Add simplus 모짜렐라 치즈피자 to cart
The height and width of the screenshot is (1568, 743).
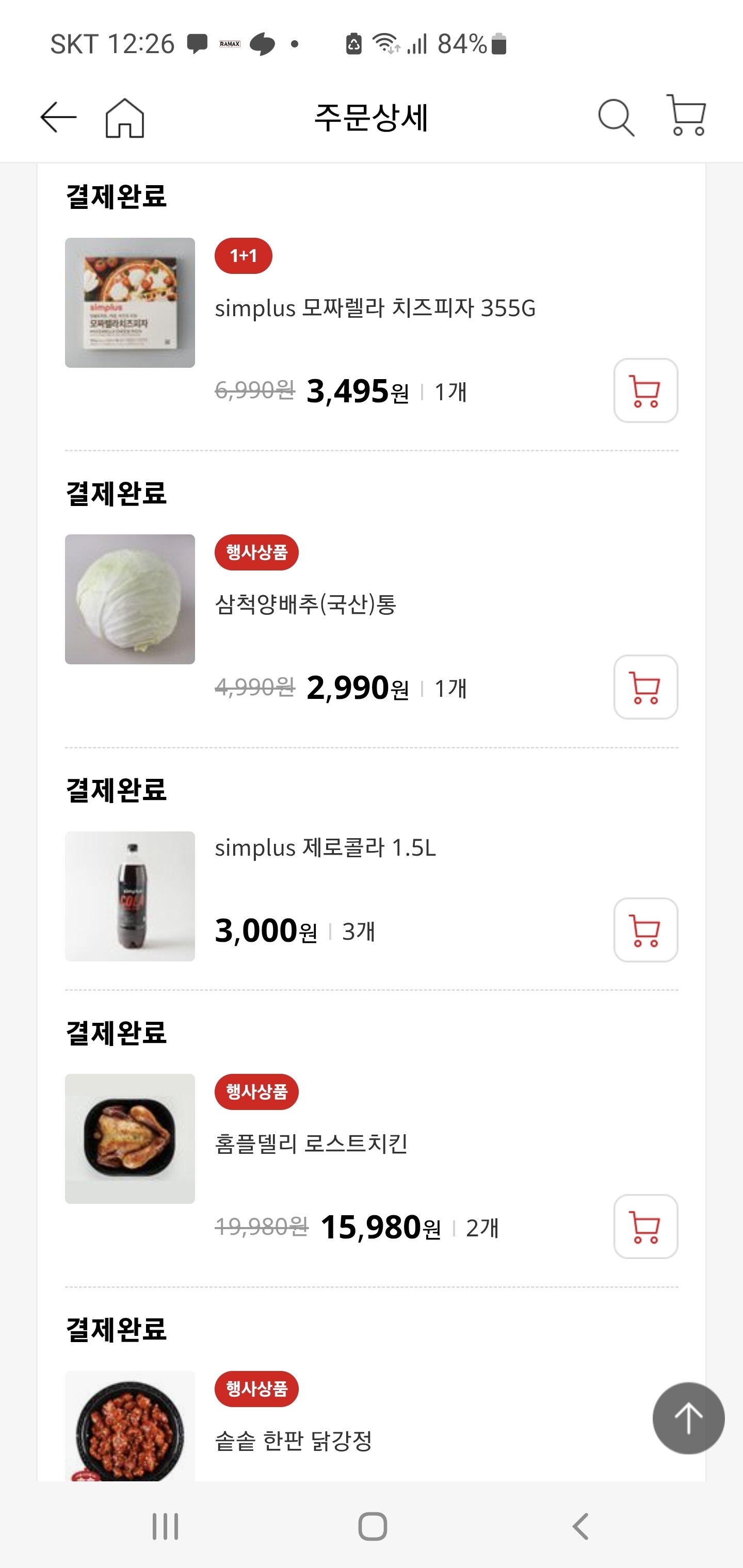click(645, 390)
